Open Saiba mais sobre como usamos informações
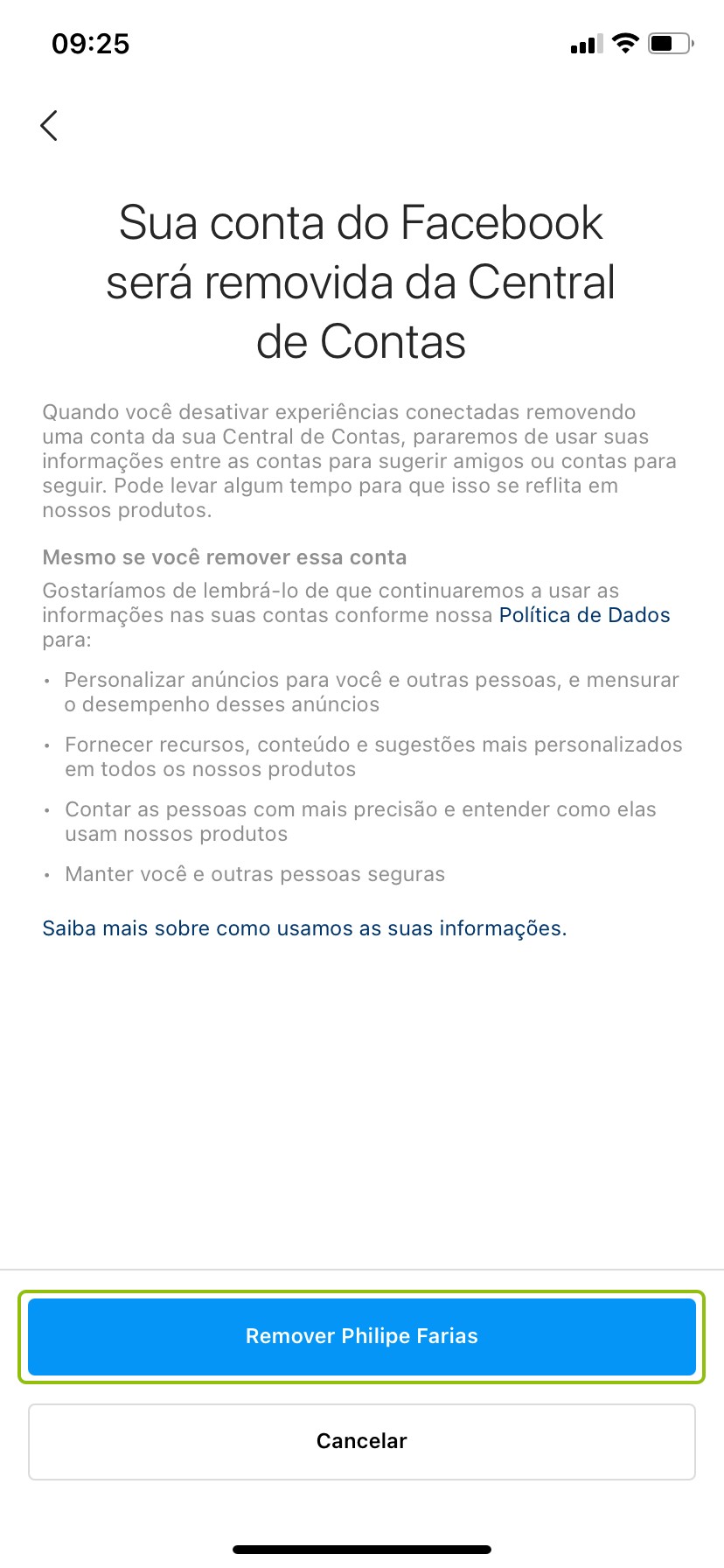Screen dimensions: 724x1568 [x=304, y=928]
